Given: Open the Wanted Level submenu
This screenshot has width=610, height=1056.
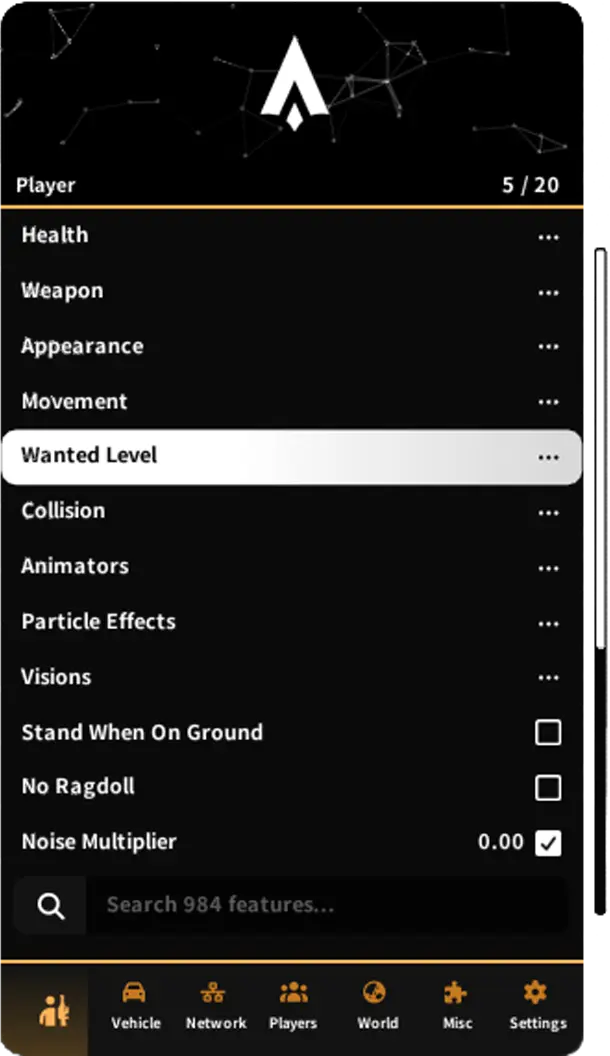Looking at the screenshot, I should click(x=290, y=456).
